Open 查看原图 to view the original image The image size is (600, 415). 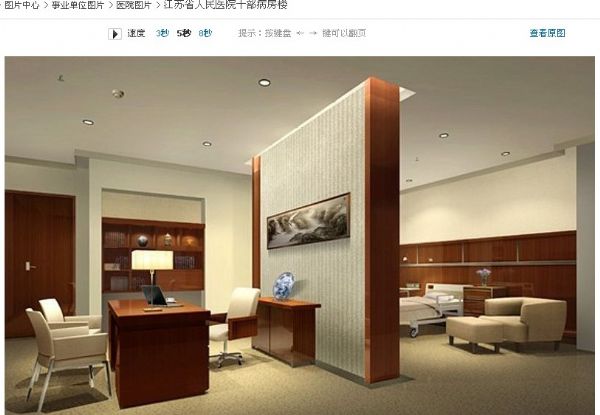[547, 33]
